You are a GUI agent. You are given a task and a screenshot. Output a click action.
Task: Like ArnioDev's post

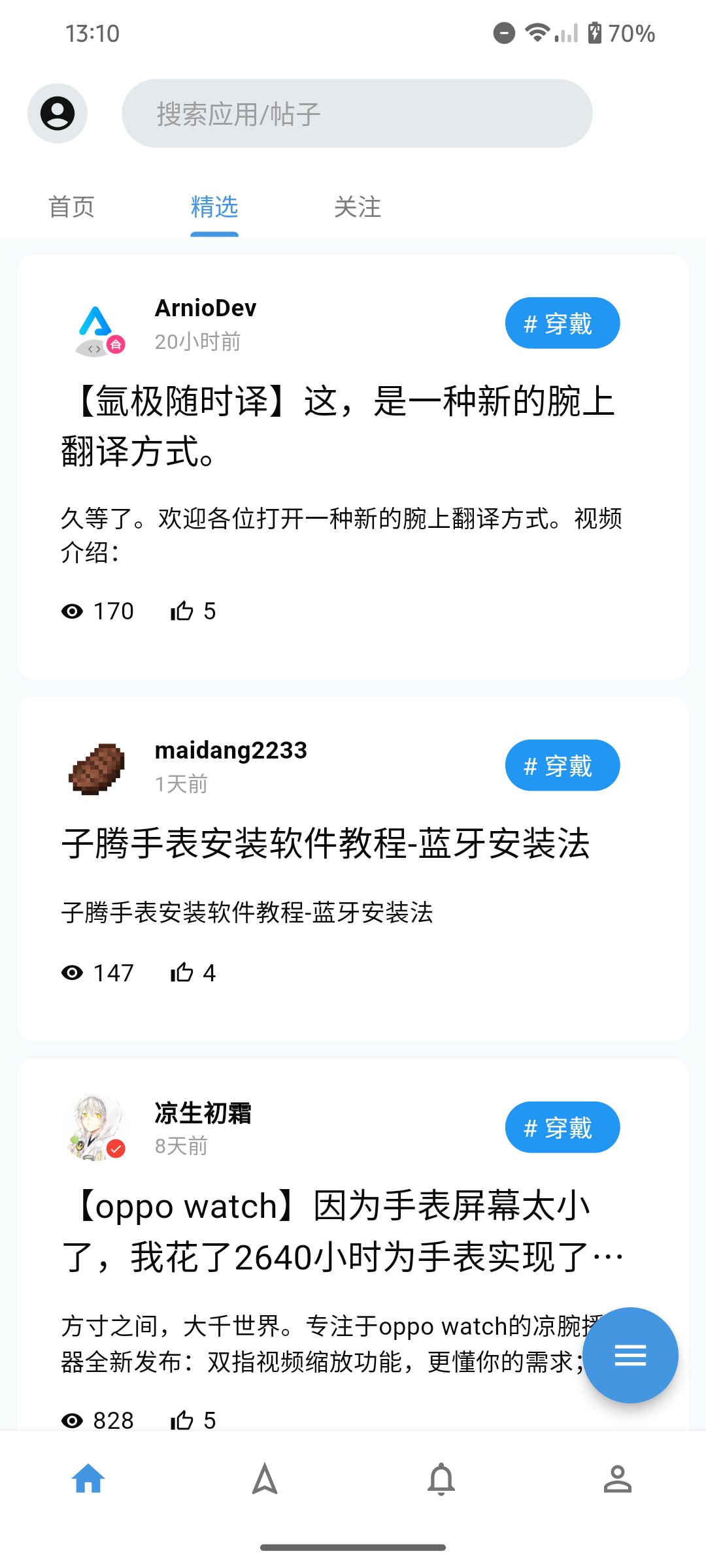[182, 612]
